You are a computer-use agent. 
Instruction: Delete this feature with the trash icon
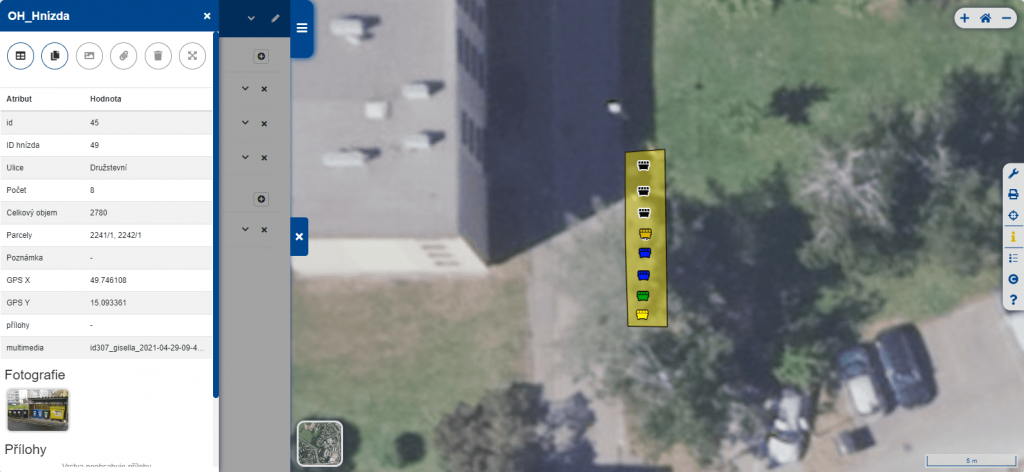point(158,56)
